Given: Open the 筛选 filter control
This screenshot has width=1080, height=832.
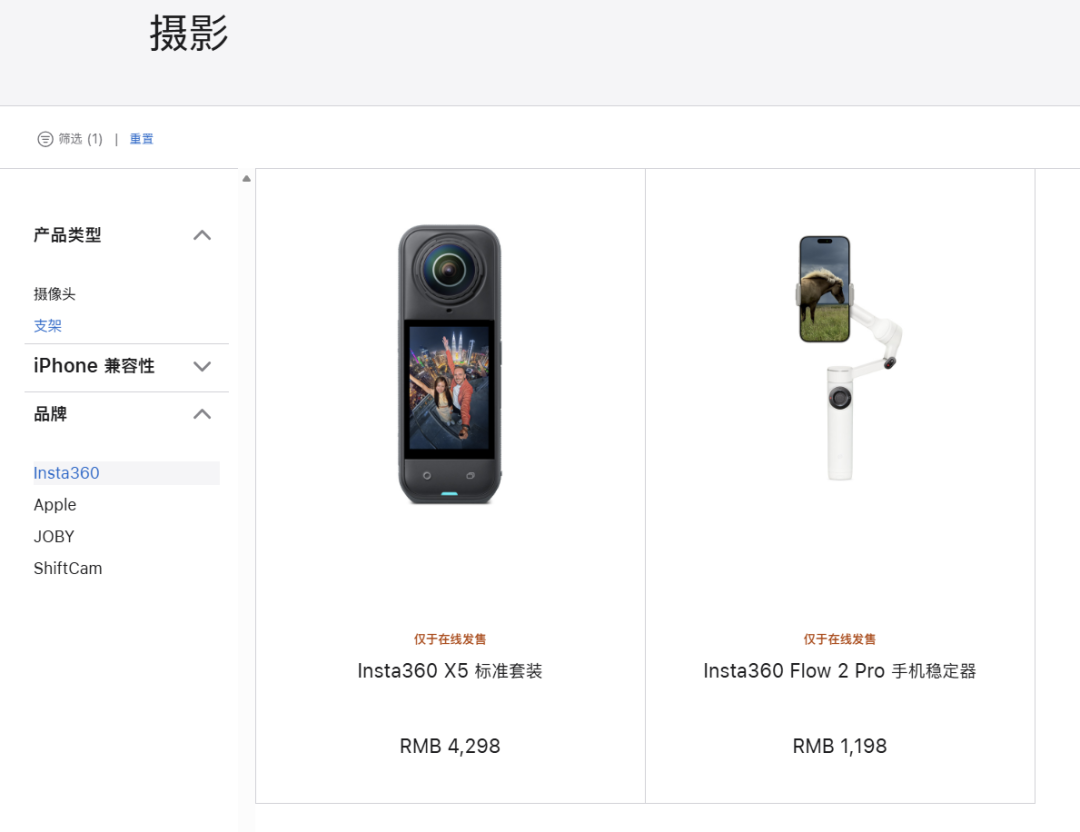Looking at the screenshot, I should point(70,139).
